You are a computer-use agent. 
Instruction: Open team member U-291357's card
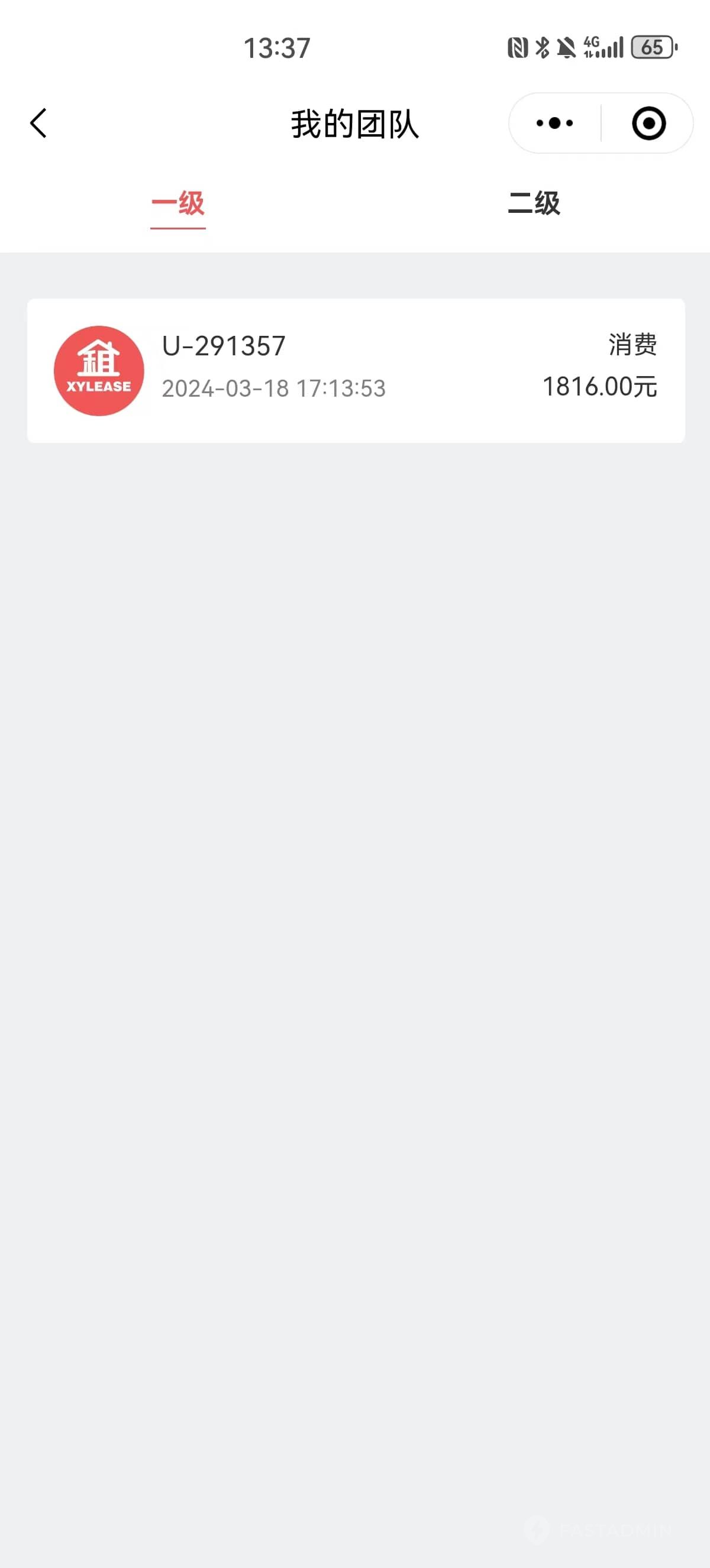[356, 371]
